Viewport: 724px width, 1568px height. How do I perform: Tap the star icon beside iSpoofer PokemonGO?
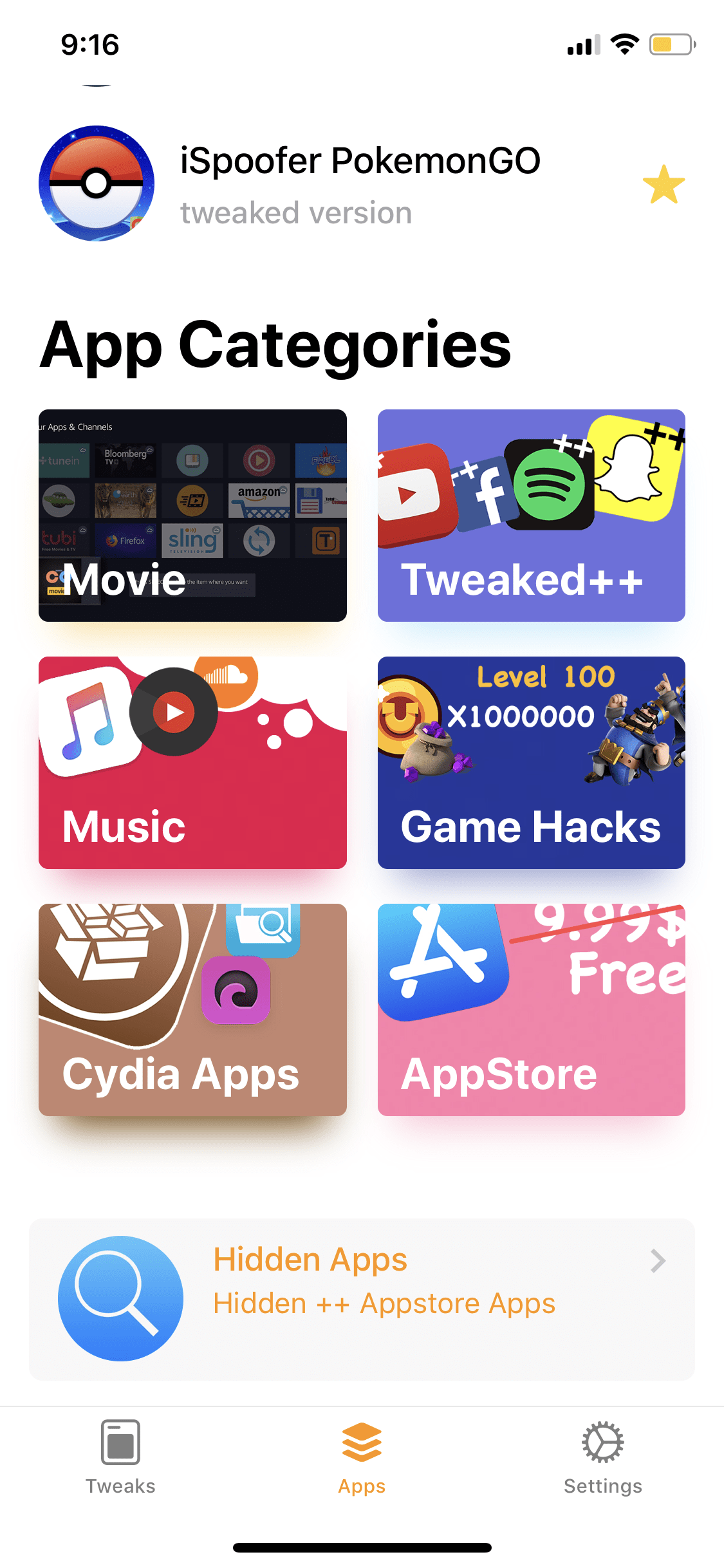(x=664, y=185)
